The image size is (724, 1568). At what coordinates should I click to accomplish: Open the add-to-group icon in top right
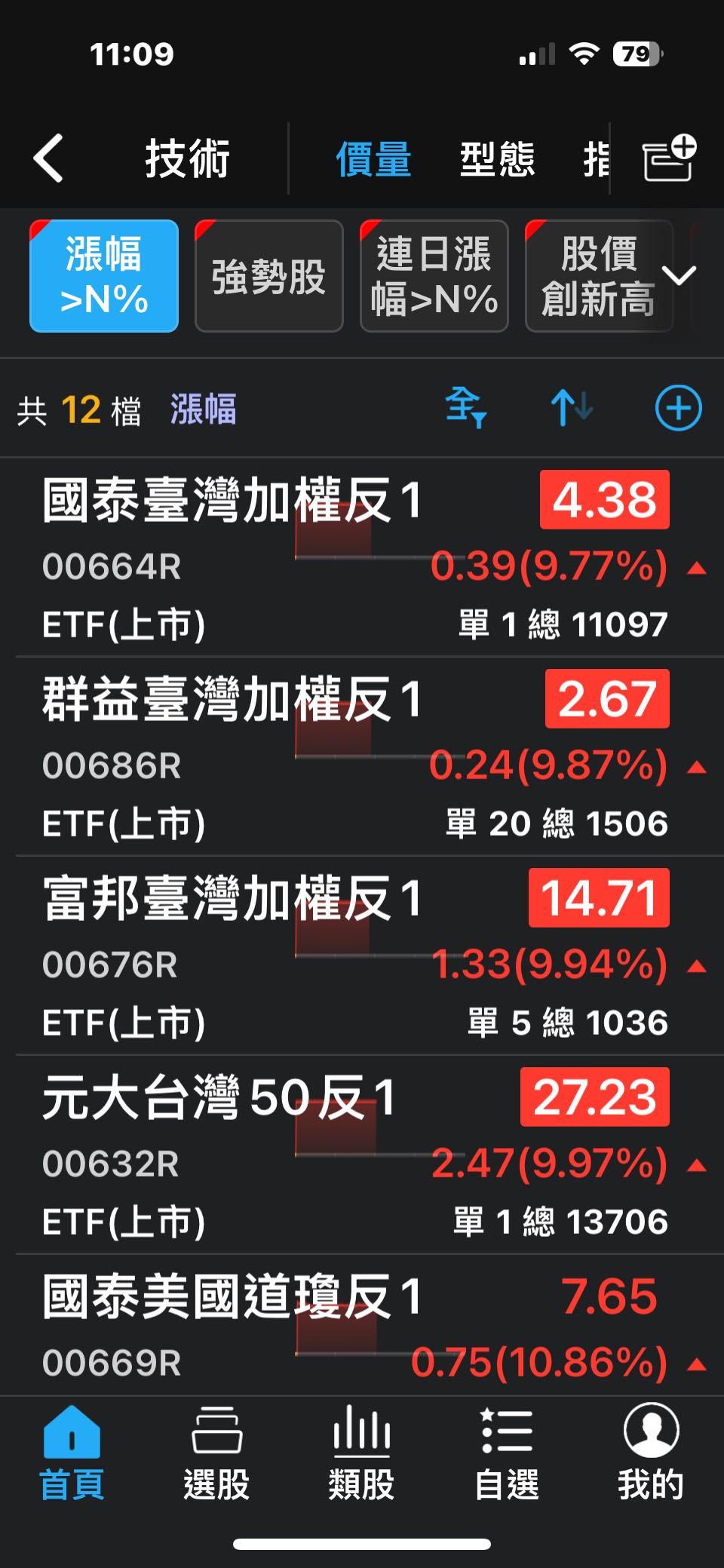click(x=667, y=158)
